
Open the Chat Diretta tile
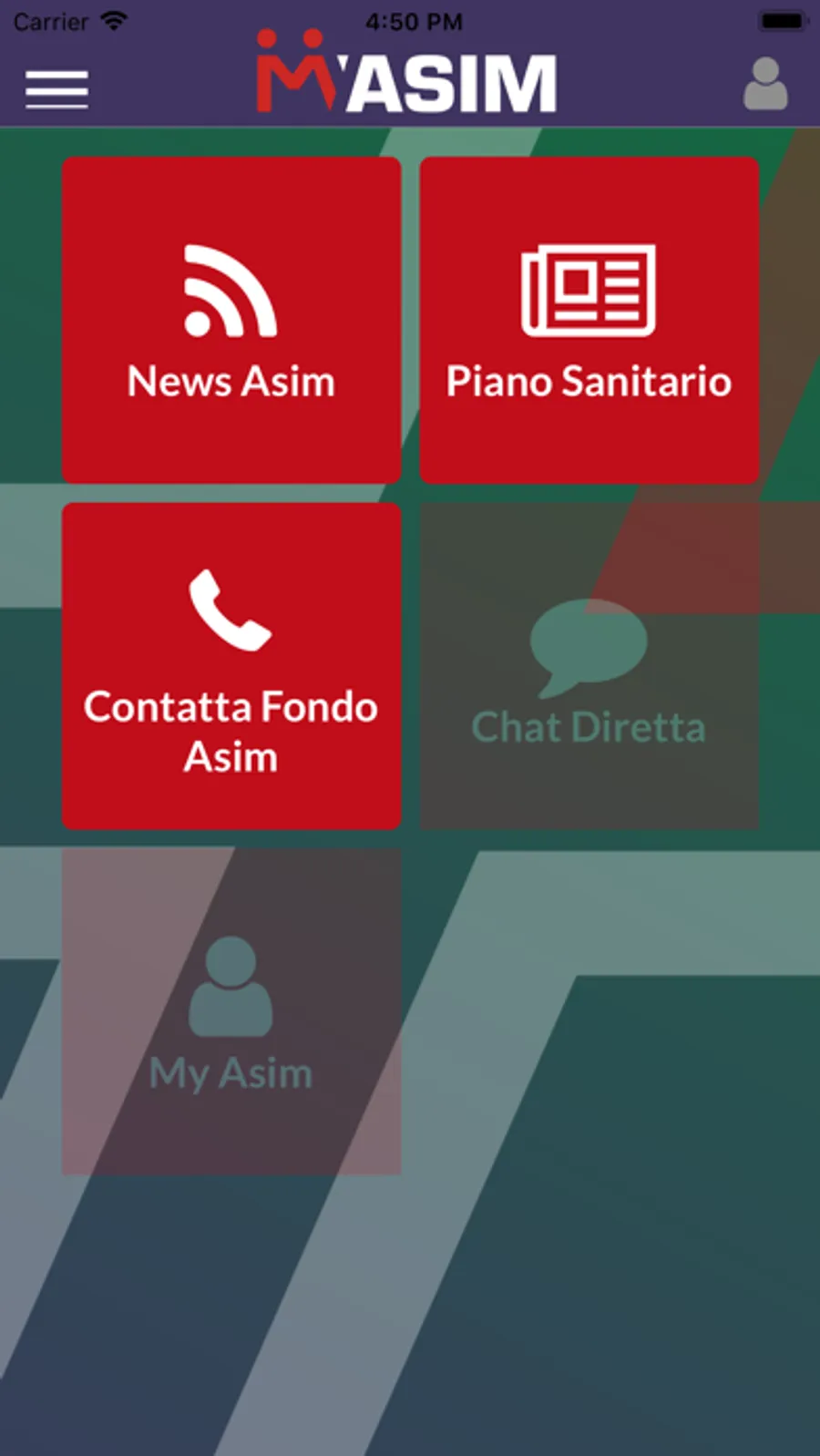pyautogui.click(x=589, y=666)
